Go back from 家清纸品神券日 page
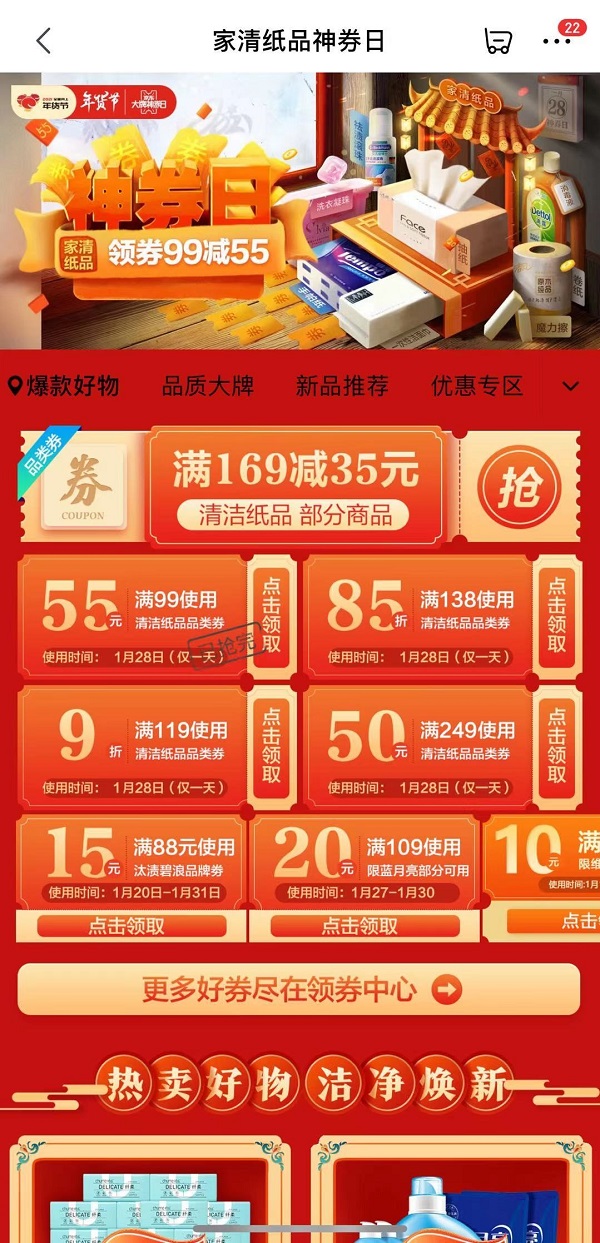Image resolution: width=600 pixels, height=1243 pixels. (43, 41)
